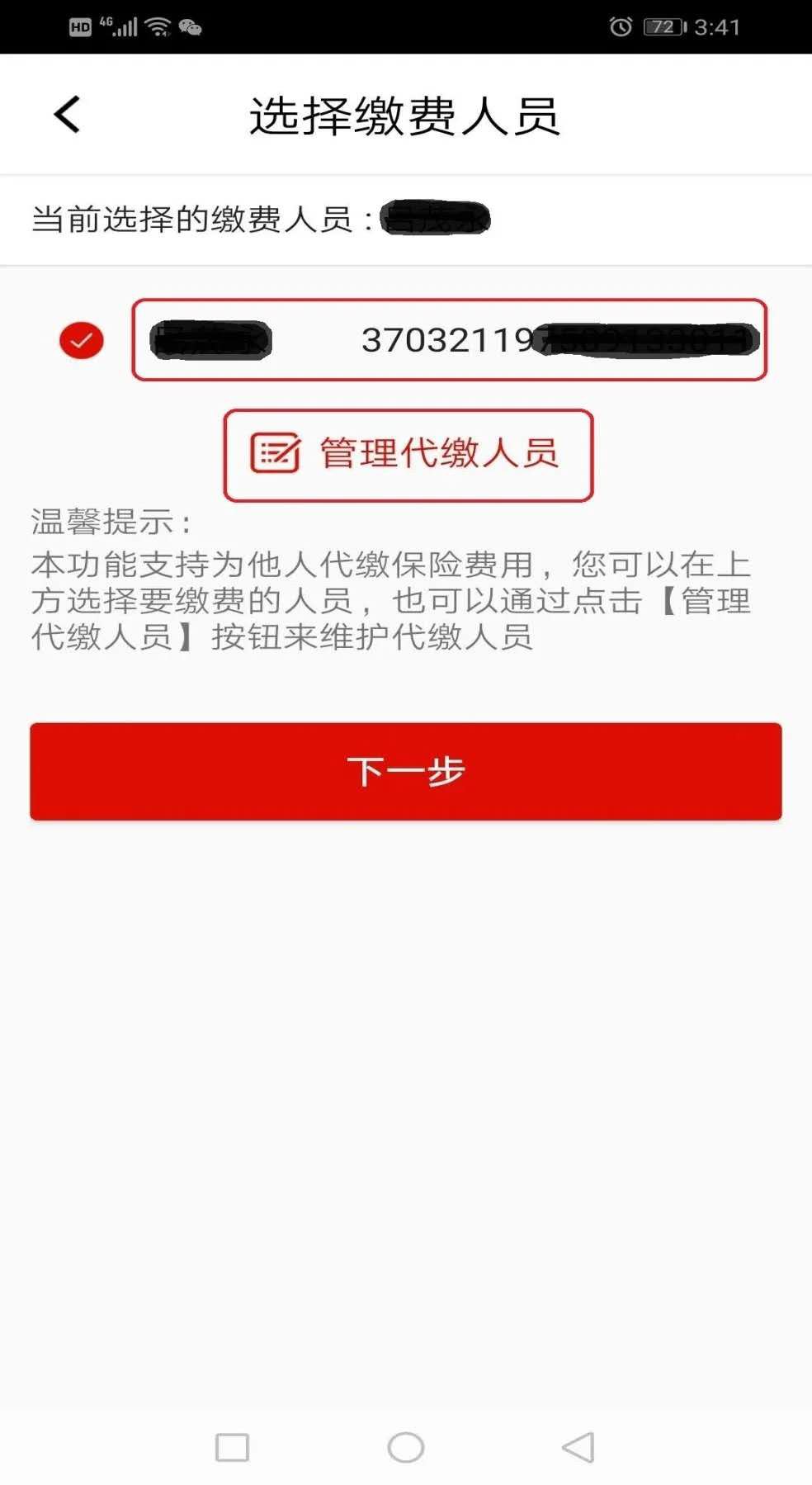Open 管理代缴人员 to manage payers
This screenshot has height=1485, width=812.
[408, 455]
